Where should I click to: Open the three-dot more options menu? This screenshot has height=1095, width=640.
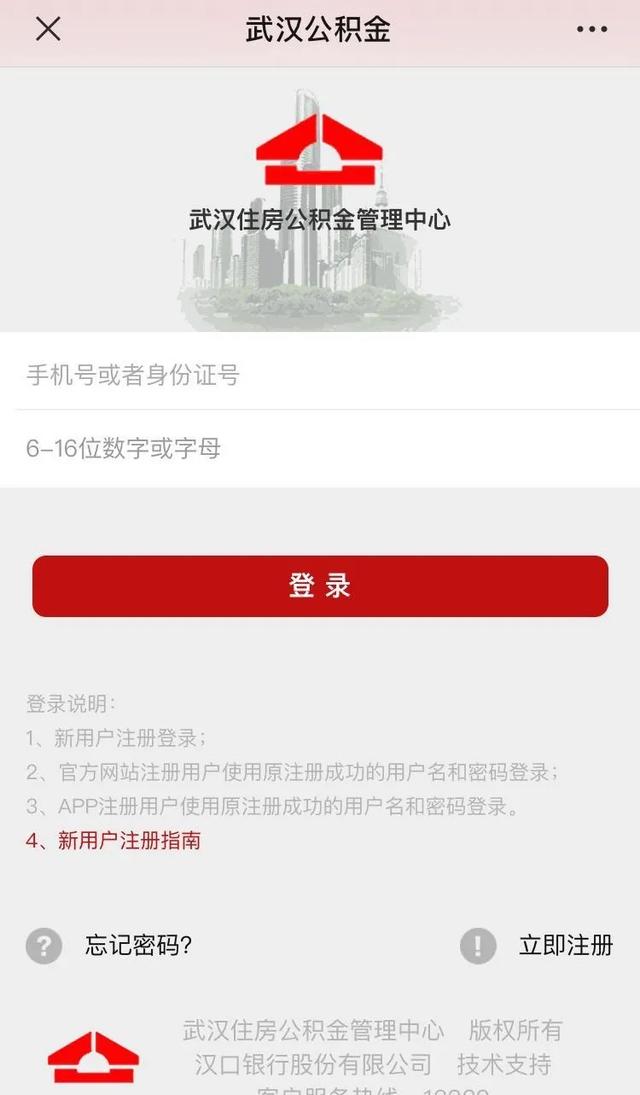[x=592, y=29]
